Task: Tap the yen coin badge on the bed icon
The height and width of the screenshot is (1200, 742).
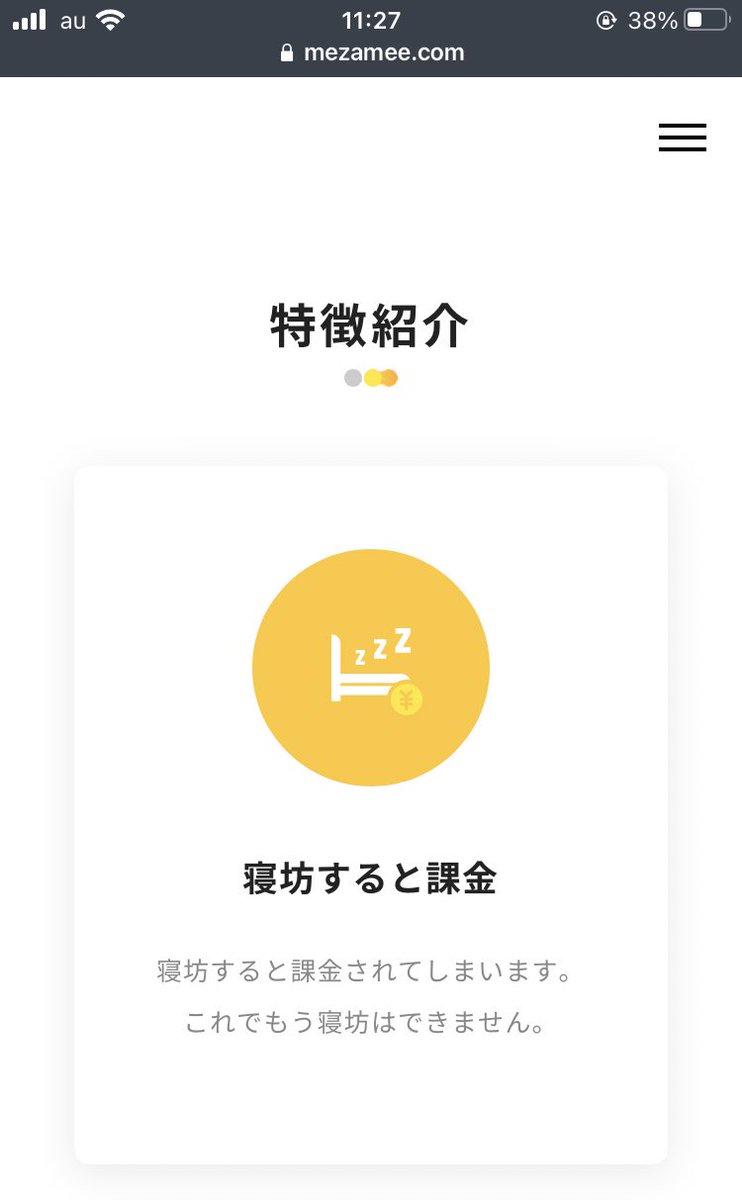Action: click(x=406, y=700)
